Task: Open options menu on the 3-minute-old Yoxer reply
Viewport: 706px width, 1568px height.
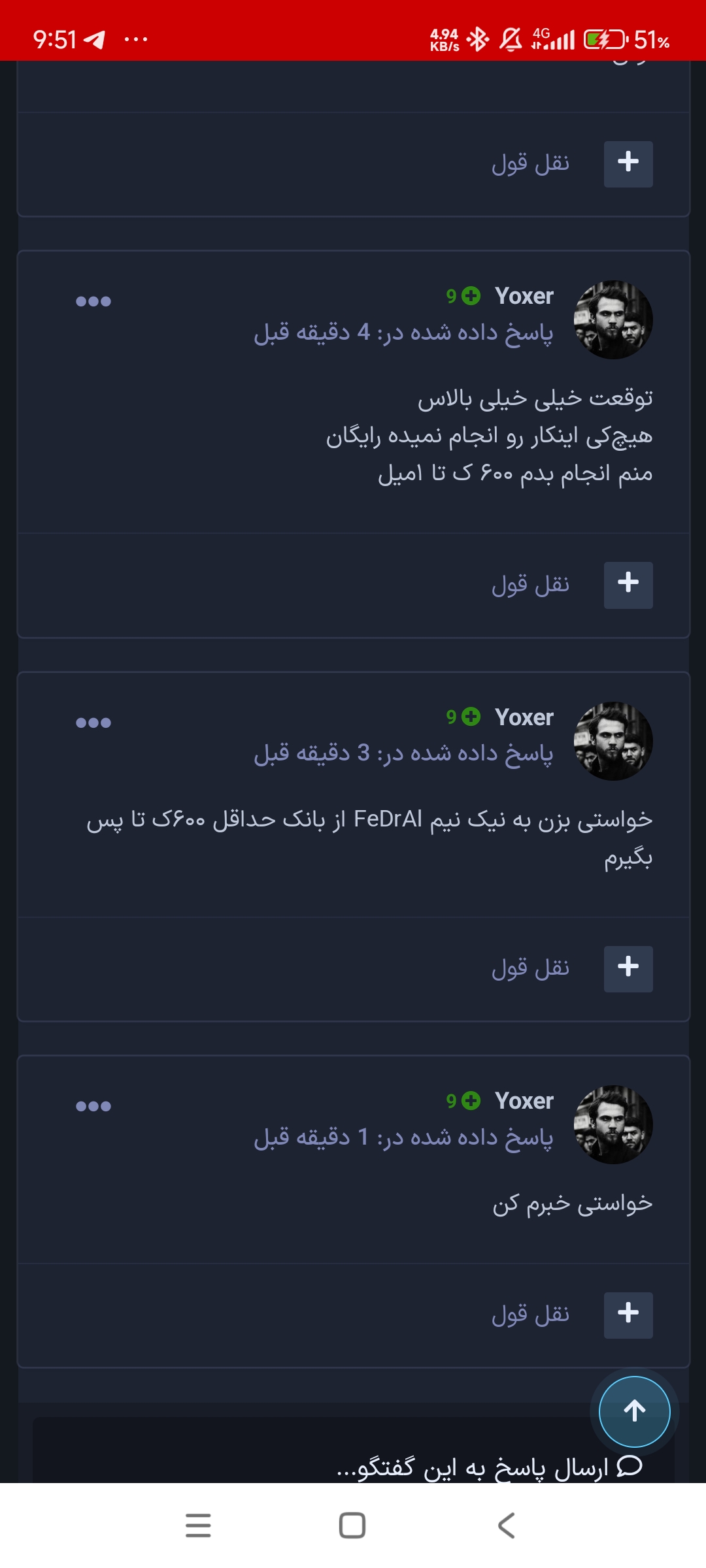Action: coord(93,723)
